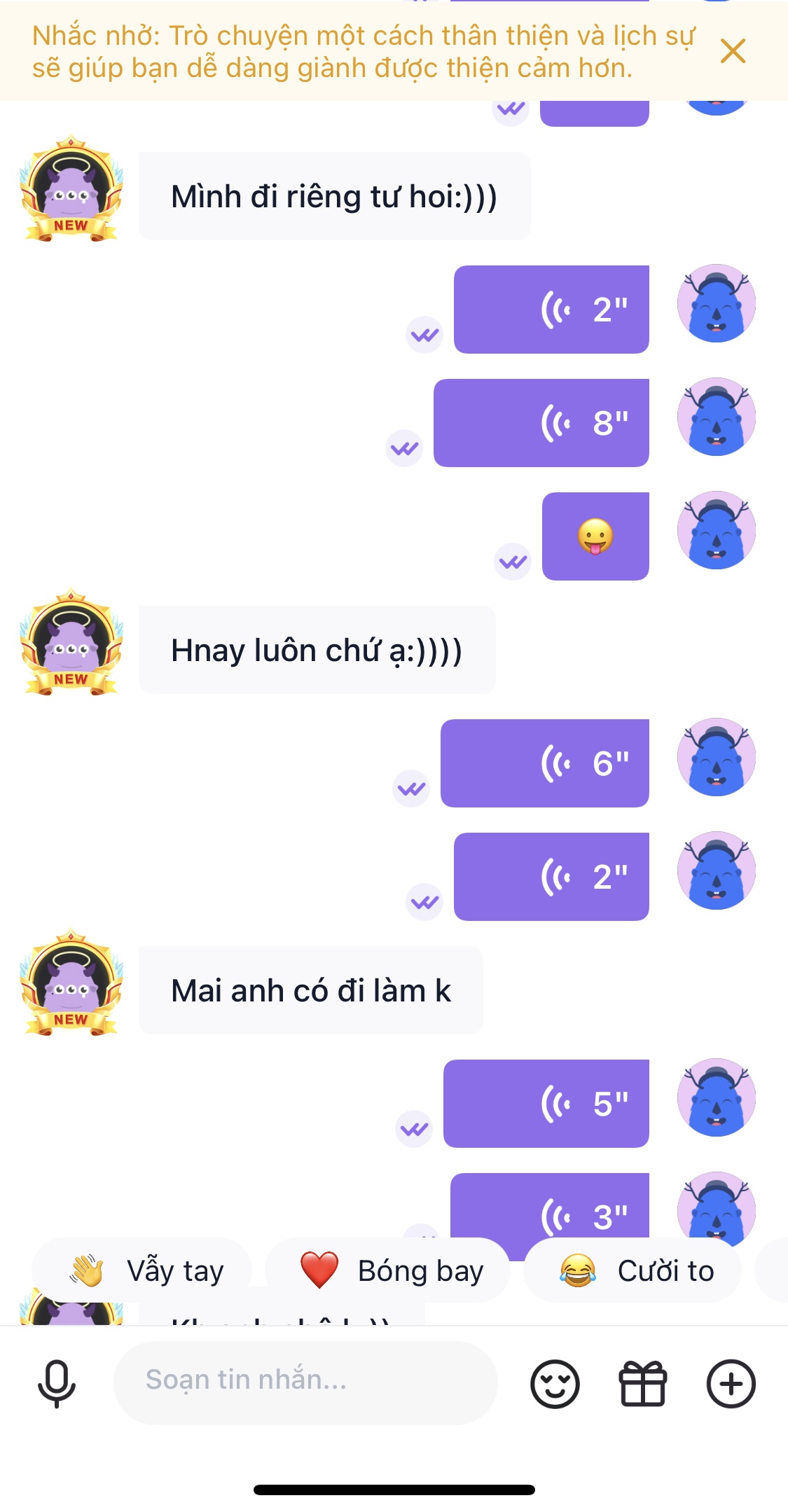This screenshot has height=1512, width=788.
Task: Send the 'Bóng bay' quick reaction
Action: pyautogui.click(x=388, y=1270)
